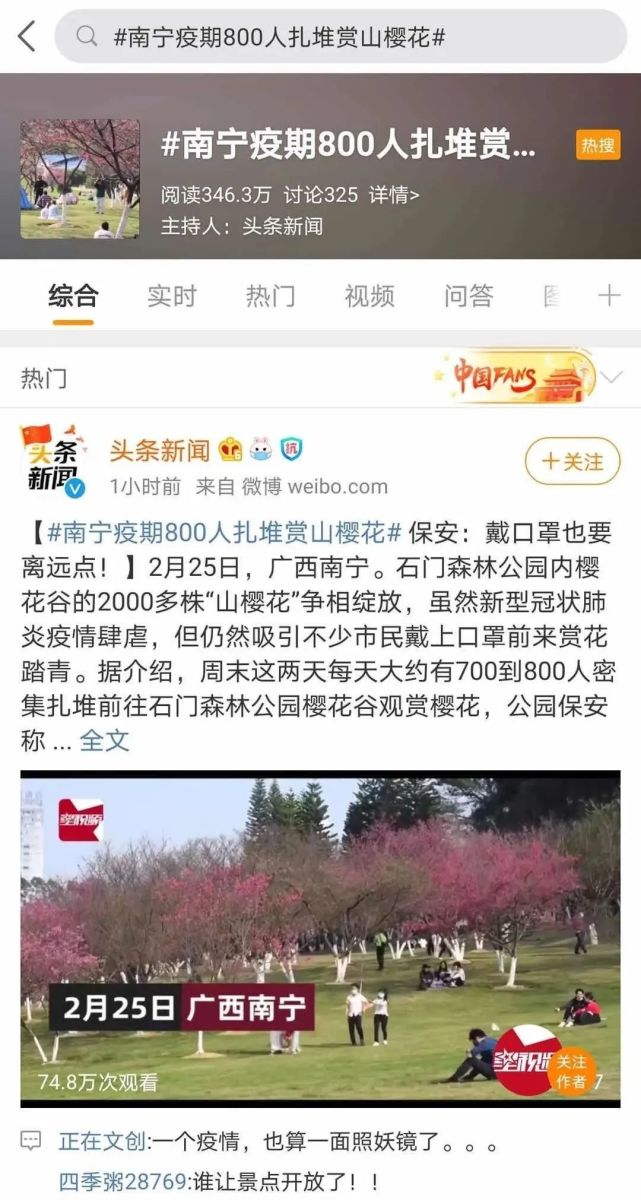This screenshot has width=641, height=1200.
Task: Open the 头条新闻 profile avatar
Action: [52, 461]
